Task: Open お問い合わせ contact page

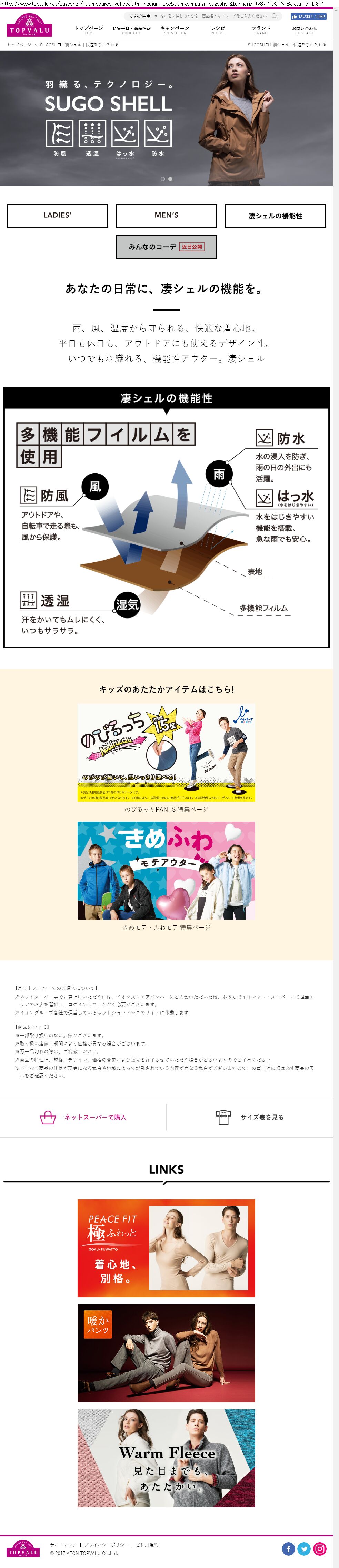Action: point(304,30)
